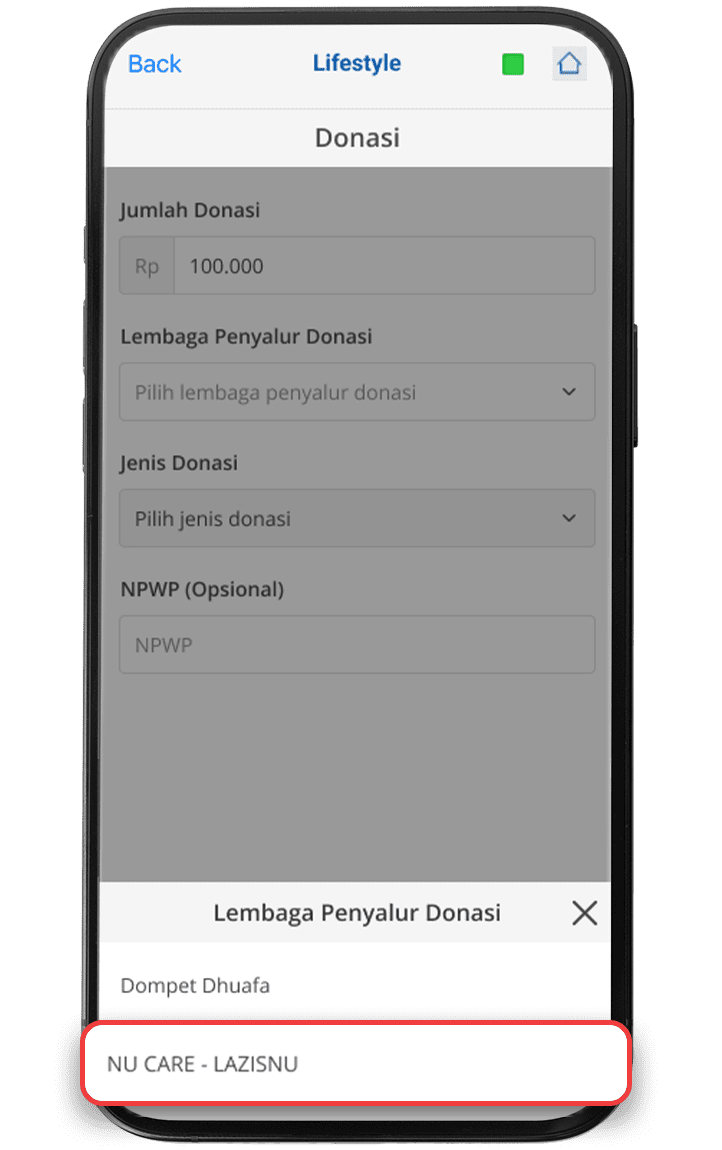Image resolution: width=722 pixels, height=1150 pixels.
Task: Tap the NPWP optional input field
Action: [x=357, y=645]
